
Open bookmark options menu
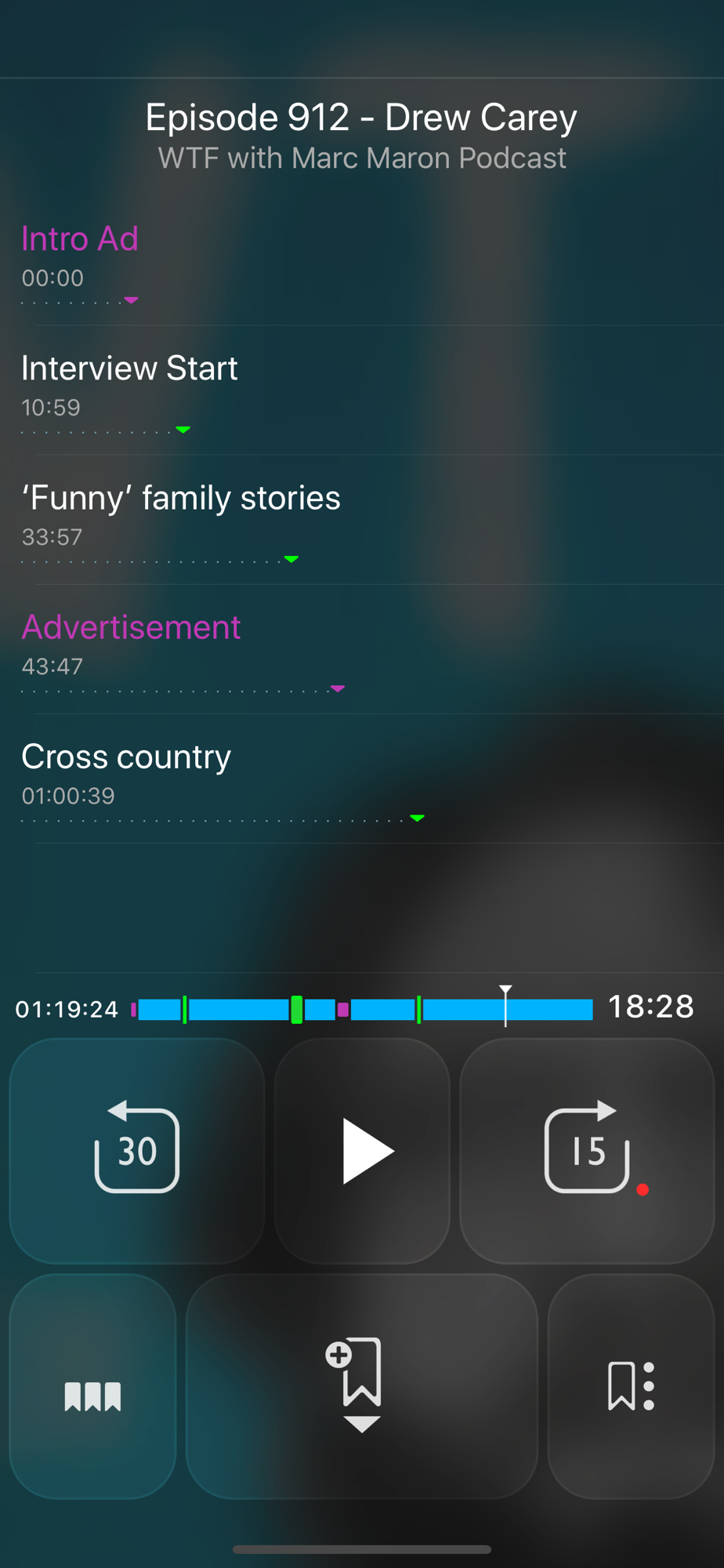click(x=631, y=1386)
